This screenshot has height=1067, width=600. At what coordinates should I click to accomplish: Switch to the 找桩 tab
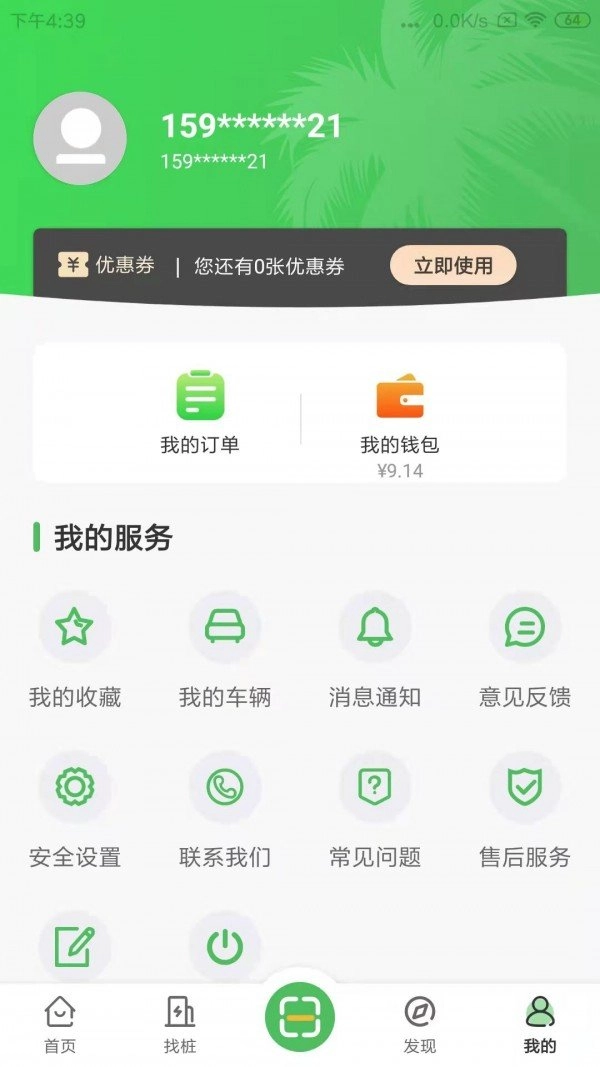pos(180,1025)
